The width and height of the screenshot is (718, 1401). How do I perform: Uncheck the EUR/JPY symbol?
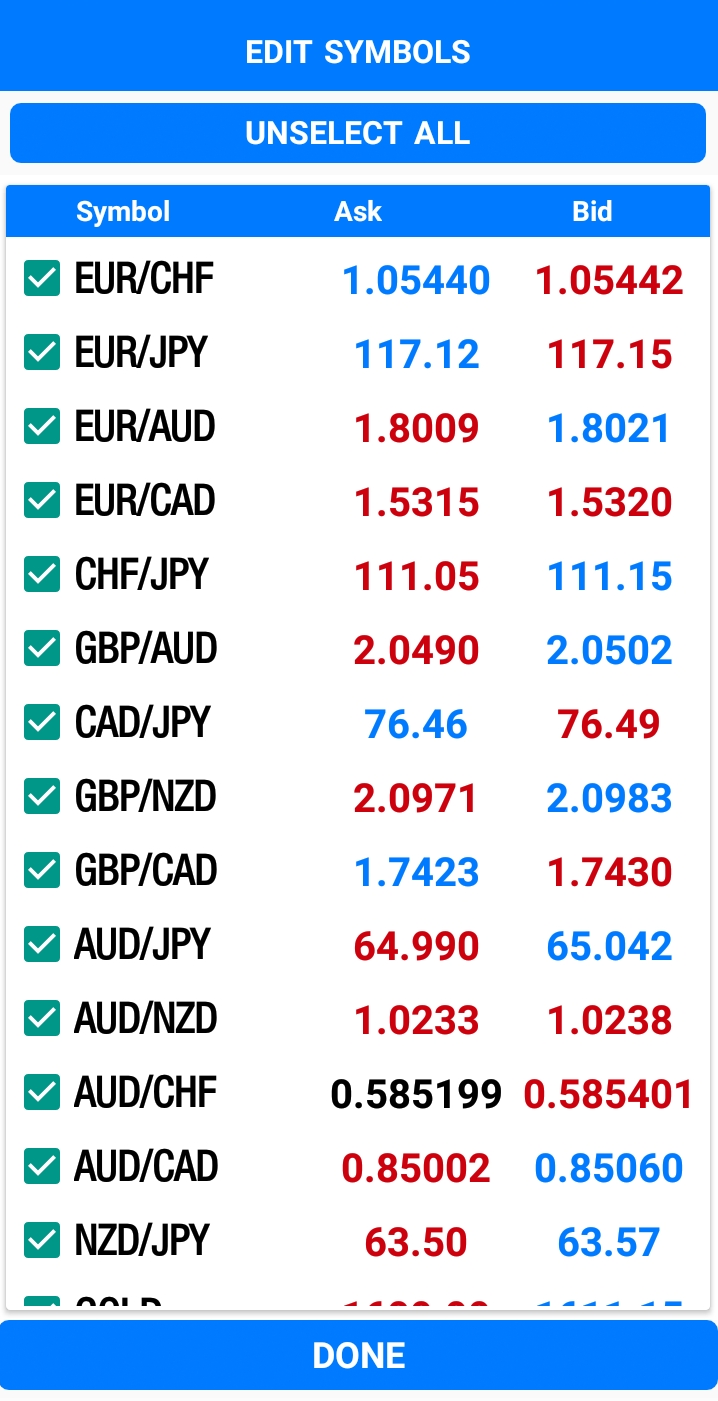click(42, 353)
